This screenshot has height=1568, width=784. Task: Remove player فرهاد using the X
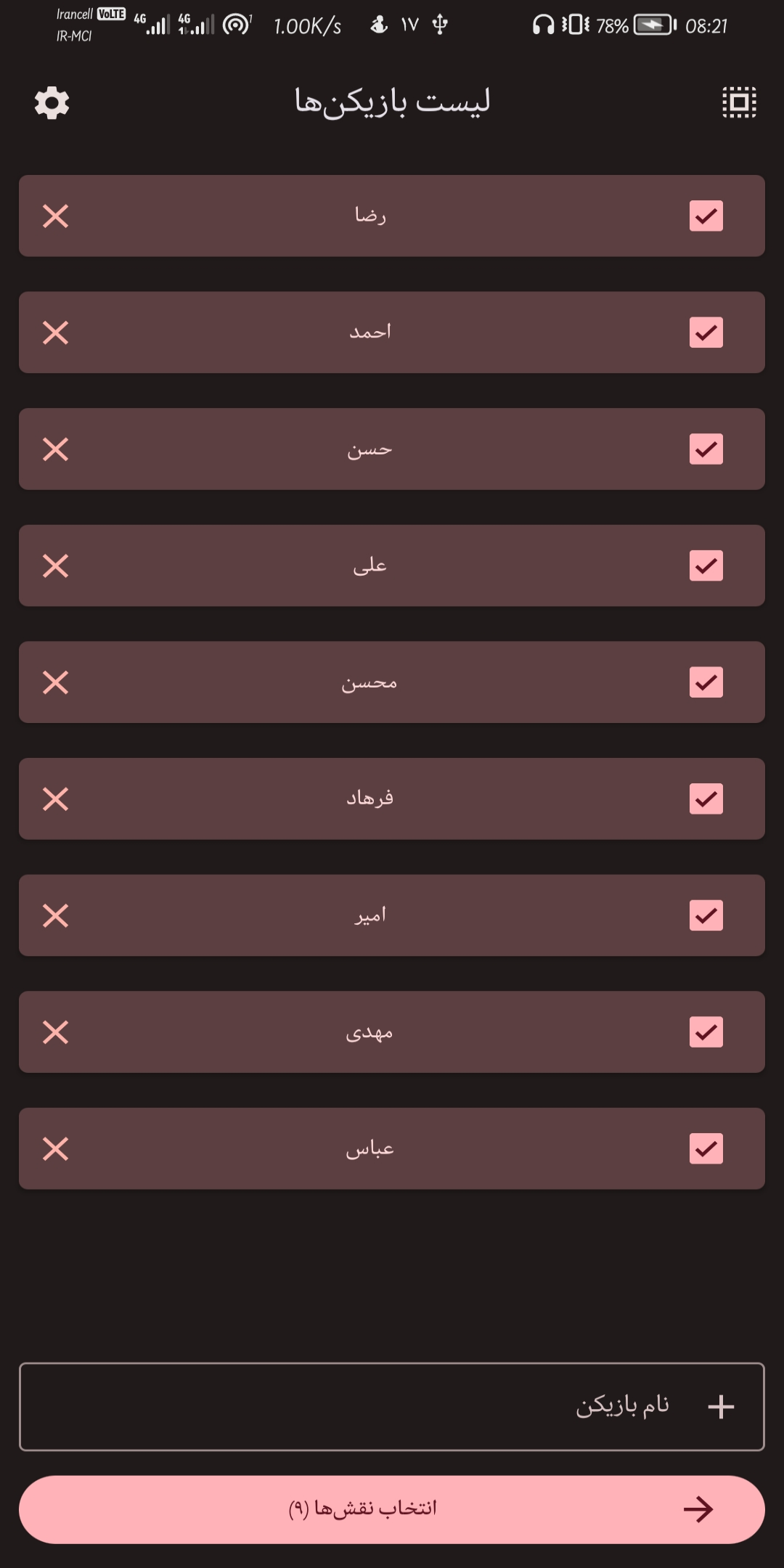56,799
